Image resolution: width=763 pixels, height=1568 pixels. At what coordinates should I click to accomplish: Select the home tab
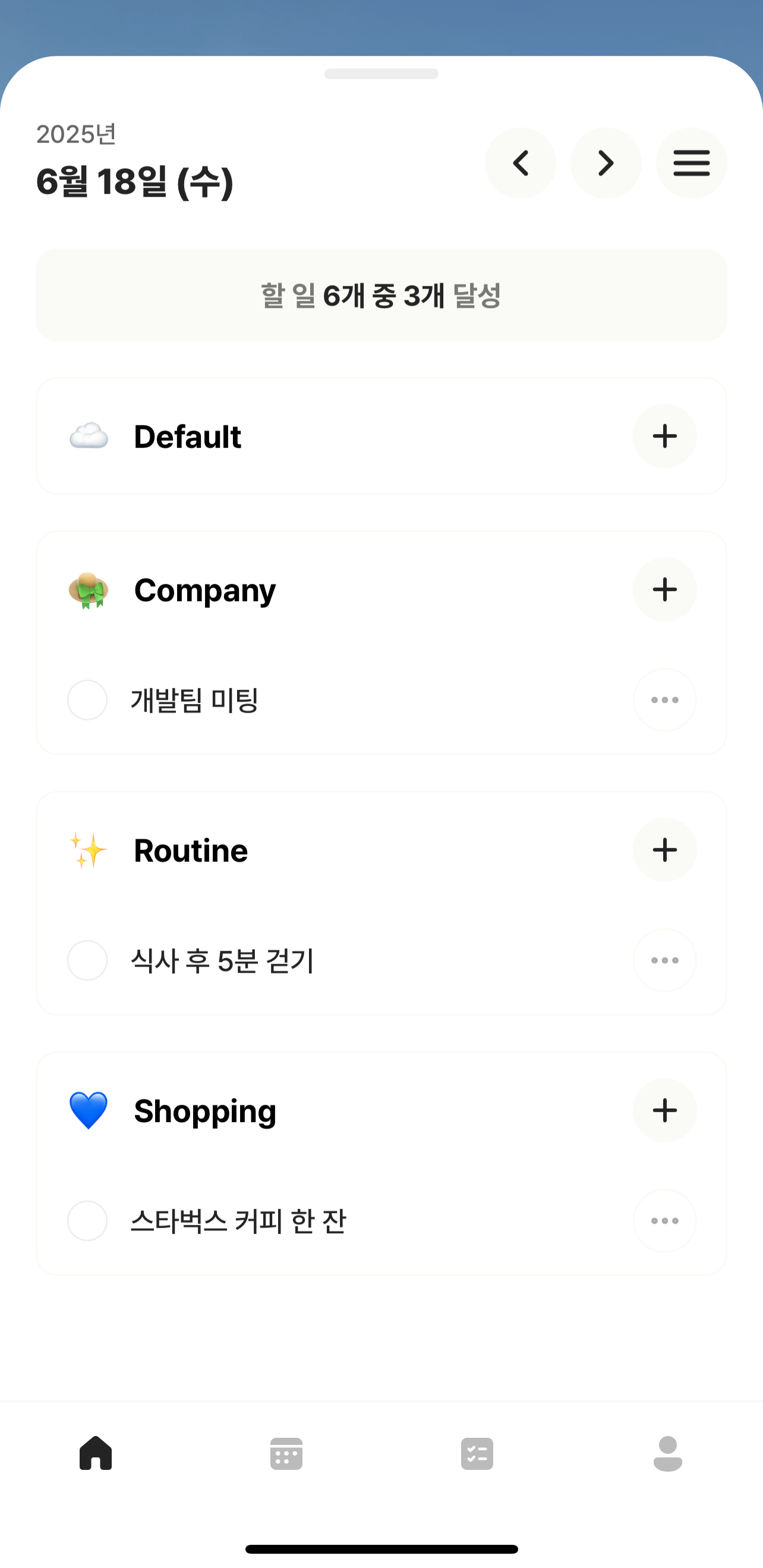point(96,1454)
